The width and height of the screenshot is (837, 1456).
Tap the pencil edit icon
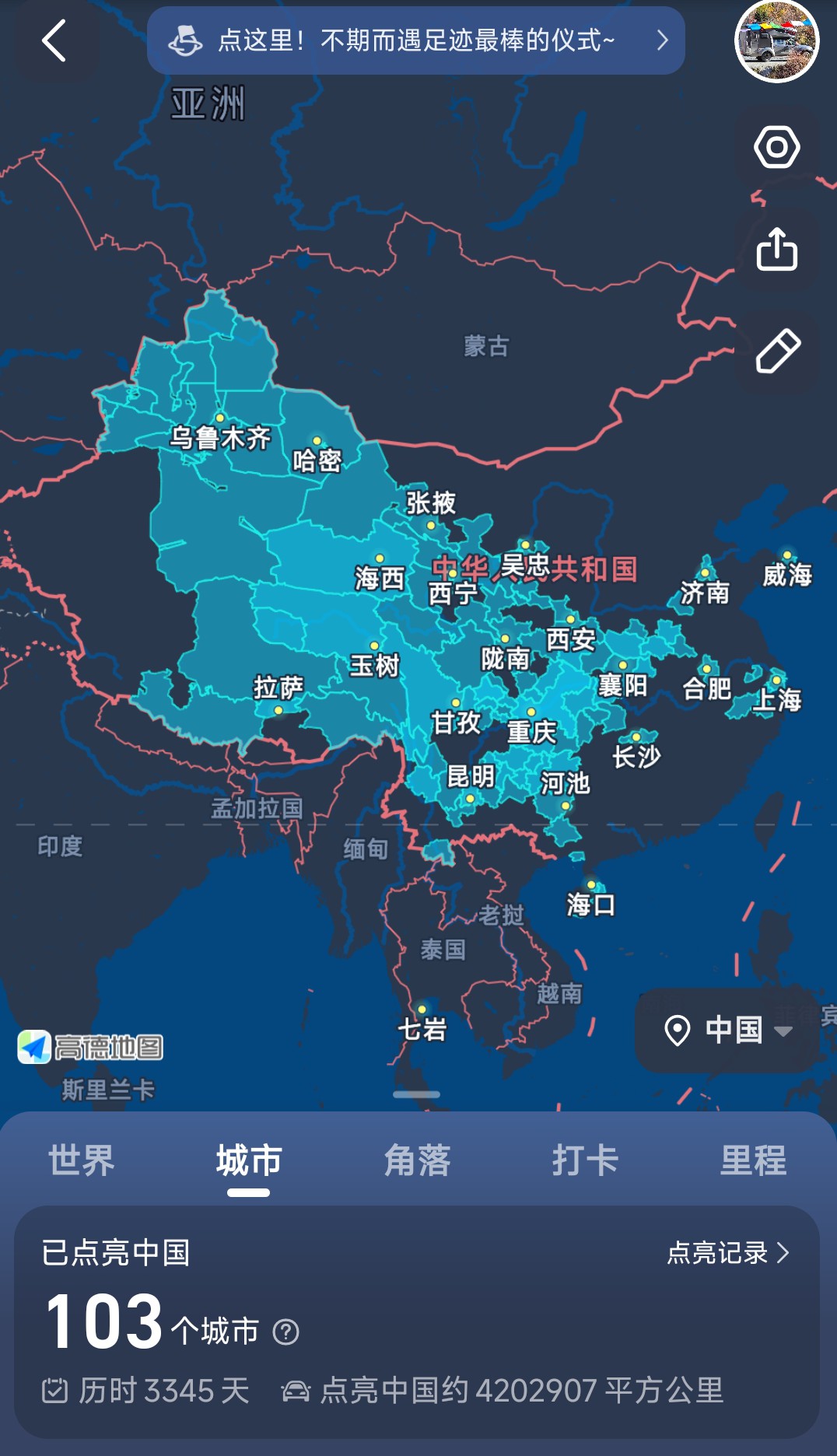click(x=776, y=351)
